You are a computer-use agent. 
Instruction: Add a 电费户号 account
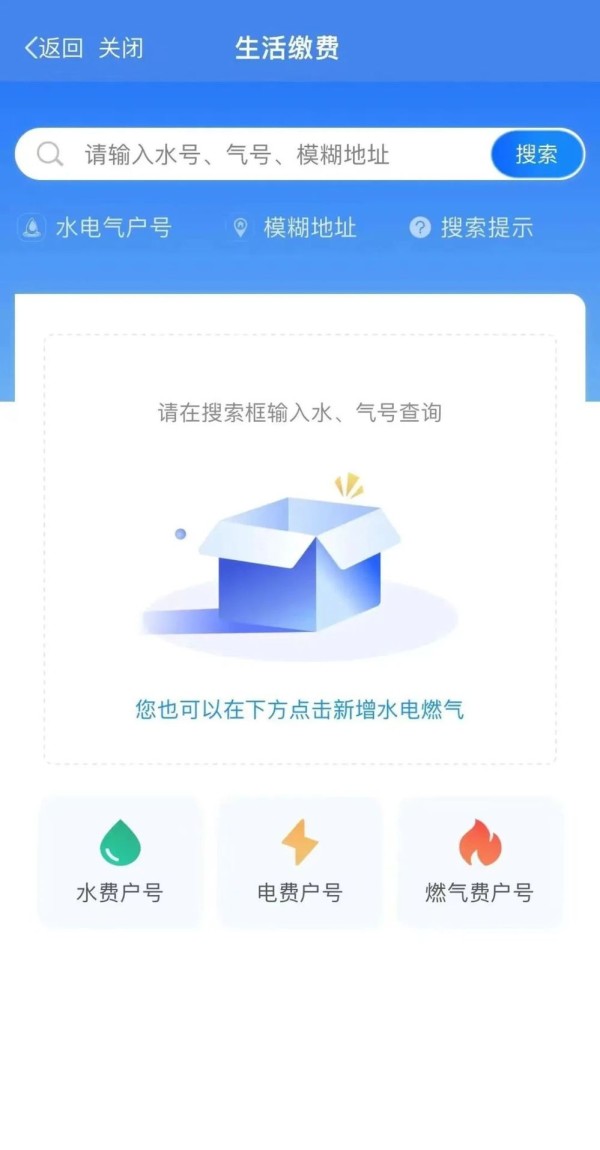point(300,863)
